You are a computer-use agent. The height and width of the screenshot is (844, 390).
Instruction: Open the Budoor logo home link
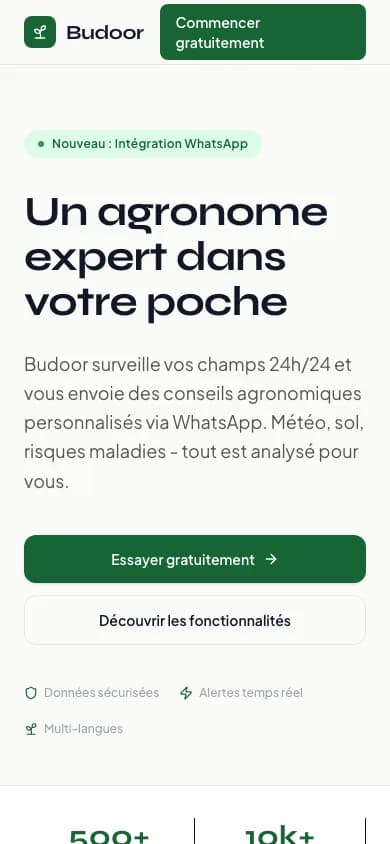(x=84, y=32)
